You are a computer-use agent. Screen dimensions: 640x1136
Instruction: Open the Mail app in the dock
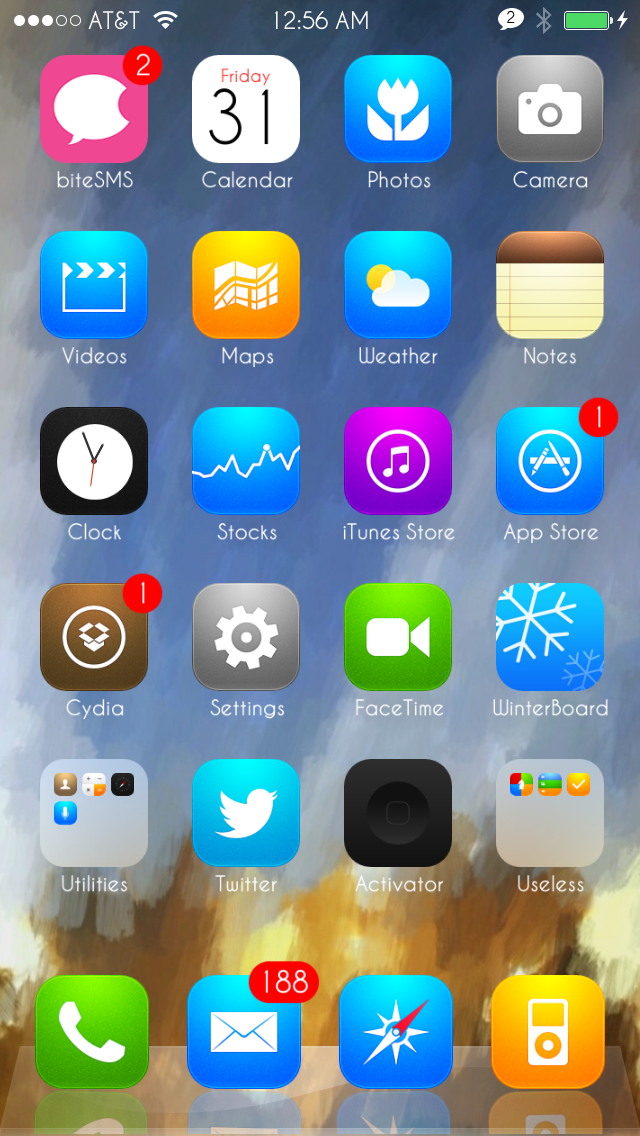[244, 1032]
